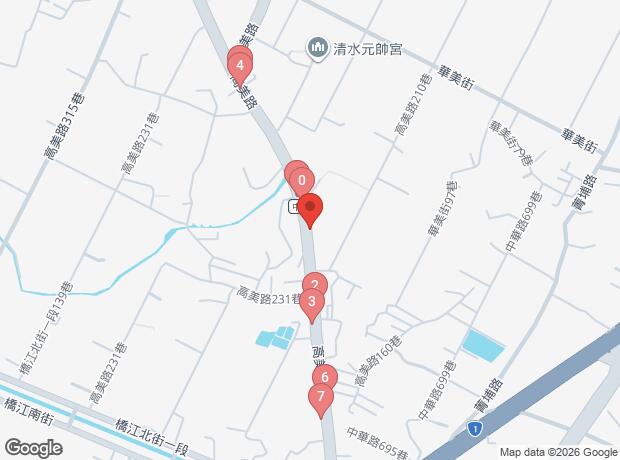The width and height of the screenshot is (620, 460).
Task: Select map marker number 7
Action: (320, 398)
